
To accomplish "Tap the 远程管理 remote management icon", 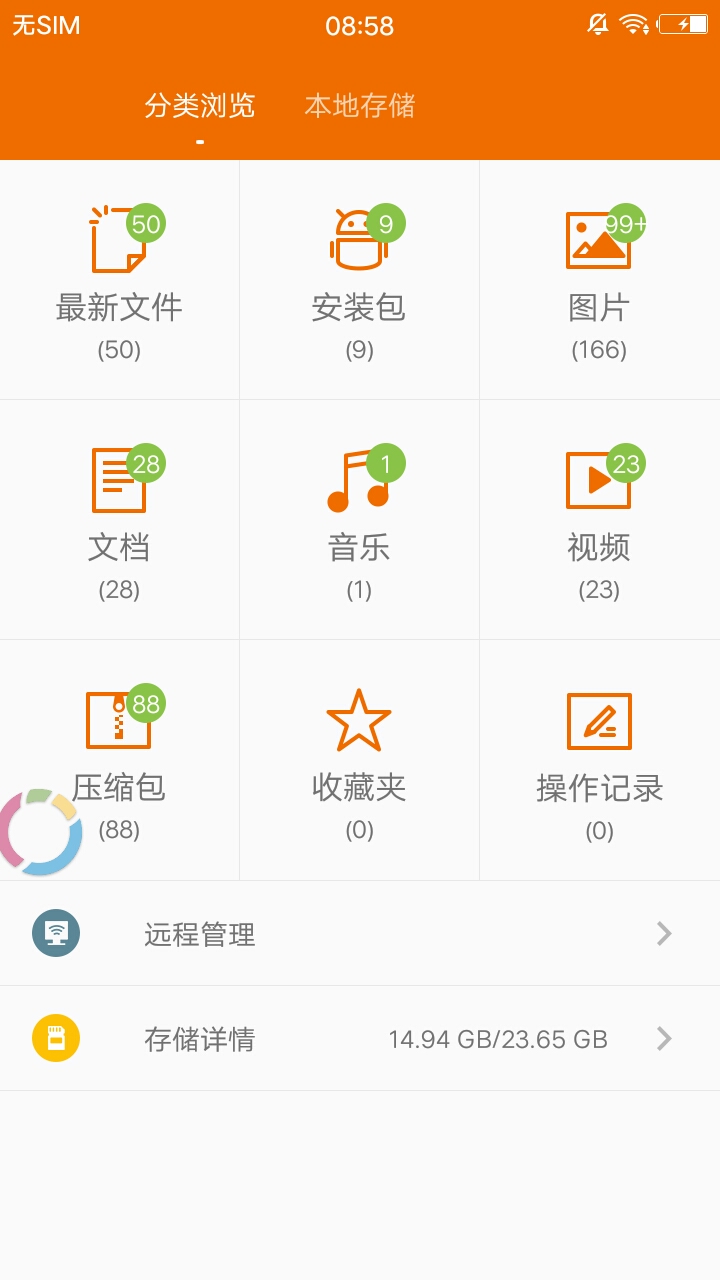I will [56, 934].
